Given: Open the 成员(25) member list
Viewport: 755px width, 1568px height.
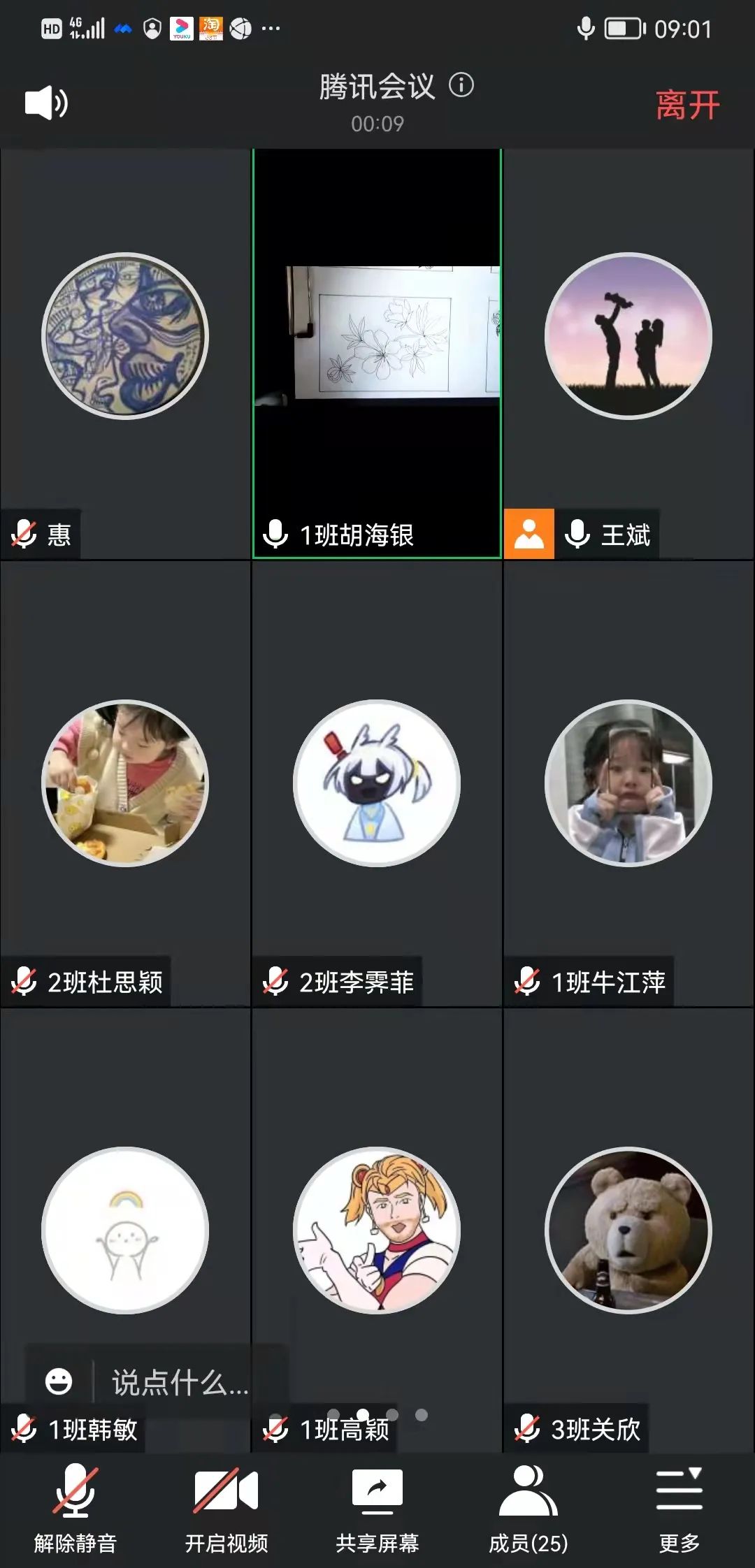Looking at the screenshot, I should 528,1508.
